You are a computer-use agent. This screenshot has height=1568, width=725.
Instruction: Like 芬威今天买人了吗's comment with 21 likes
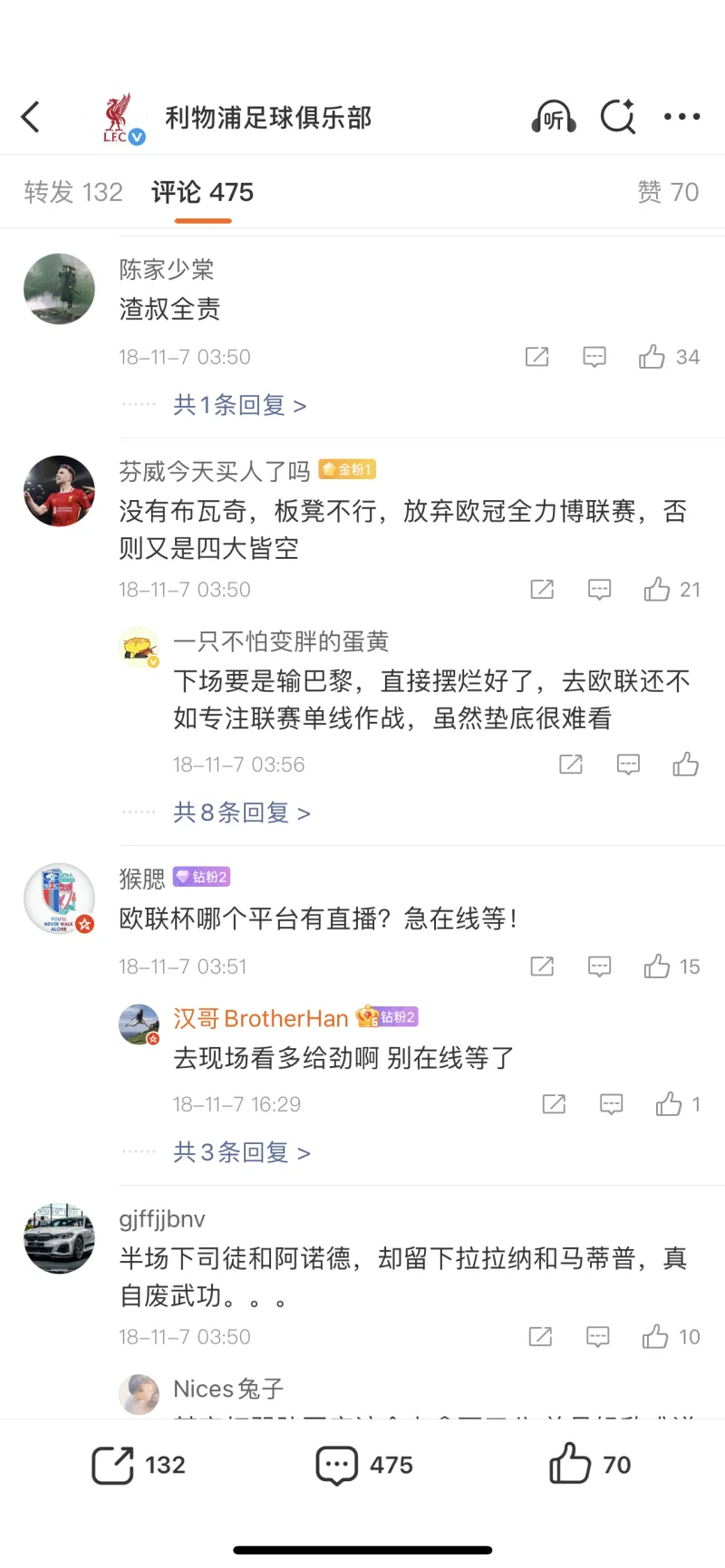(657, 590)
